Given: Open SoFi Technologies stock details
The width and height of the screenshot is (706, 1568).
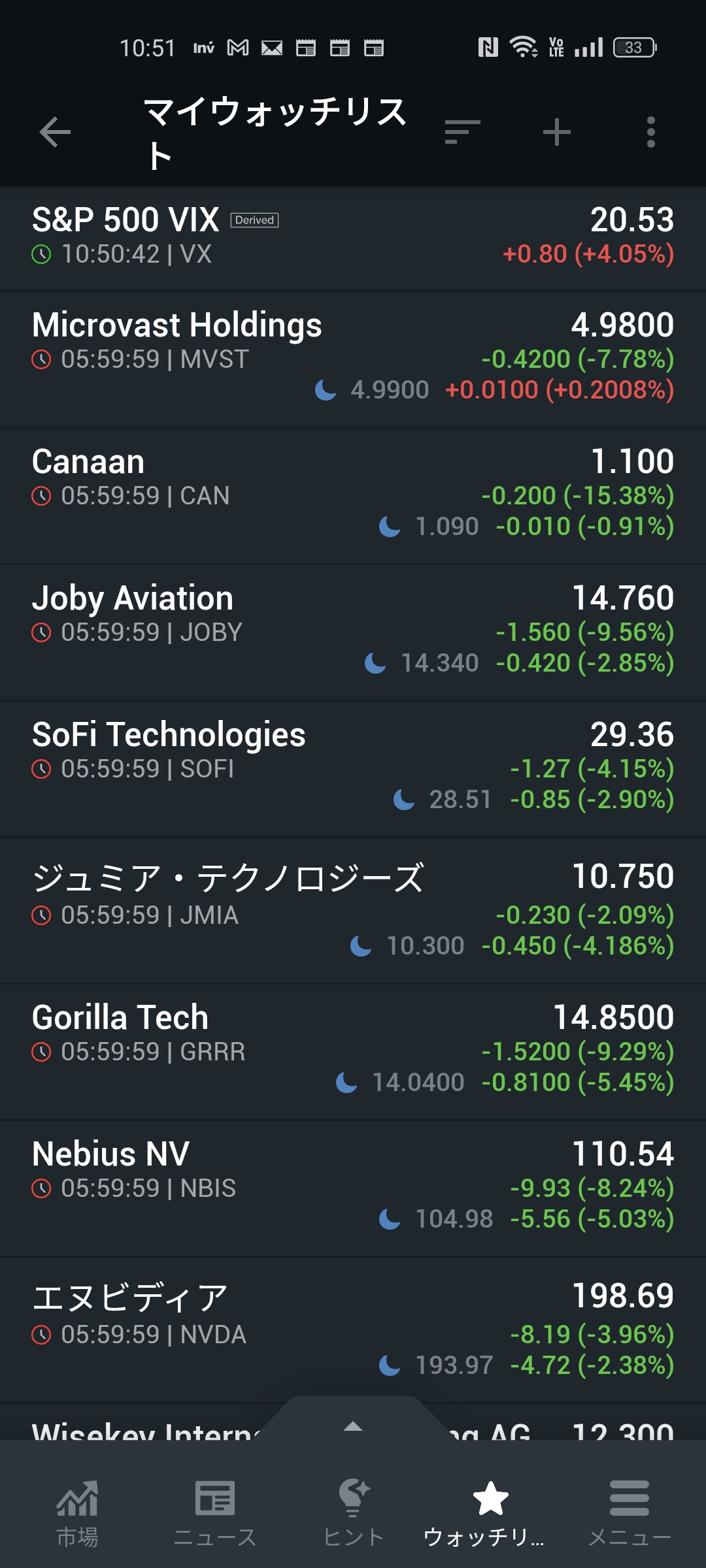Looking at the screenshot, I should [353, 768].
